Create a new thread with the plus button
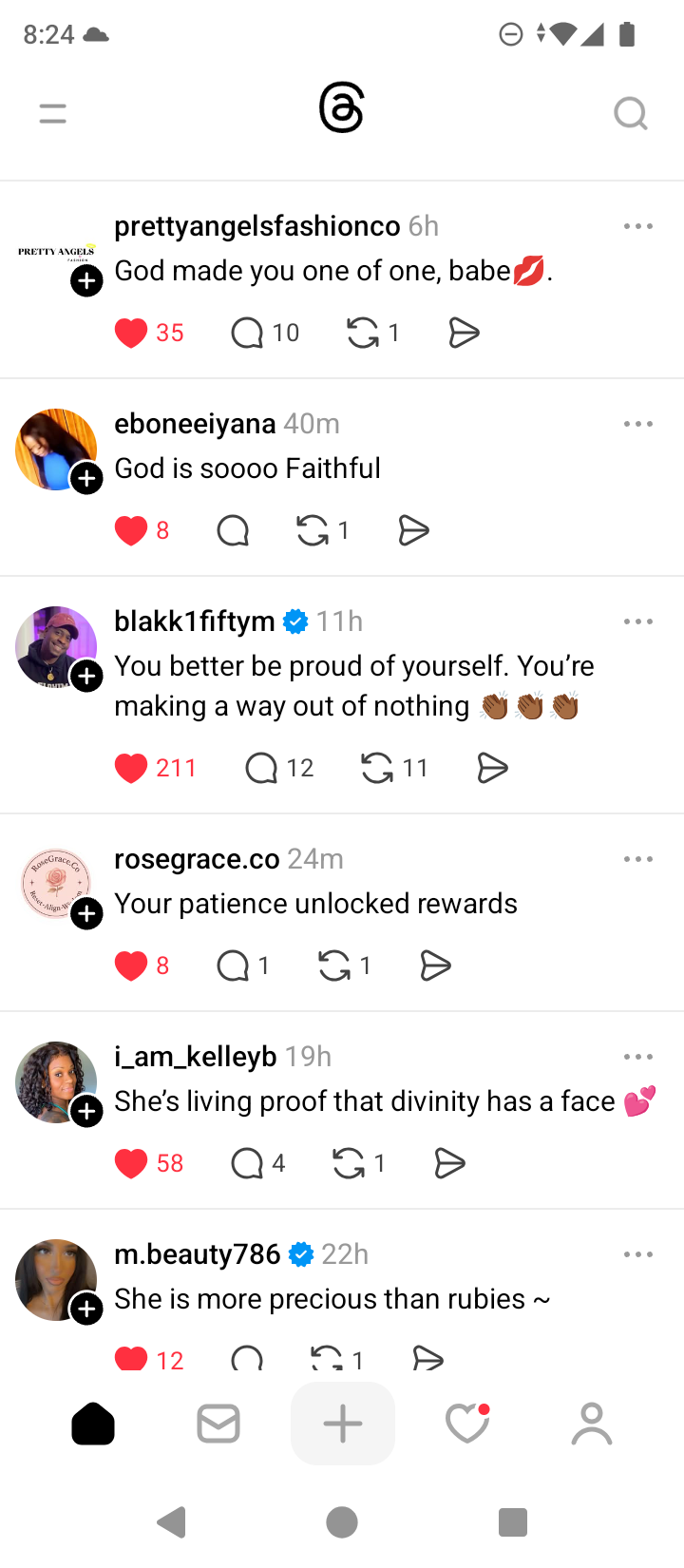The image size is (684, 1568). (x=343, y=1424)
